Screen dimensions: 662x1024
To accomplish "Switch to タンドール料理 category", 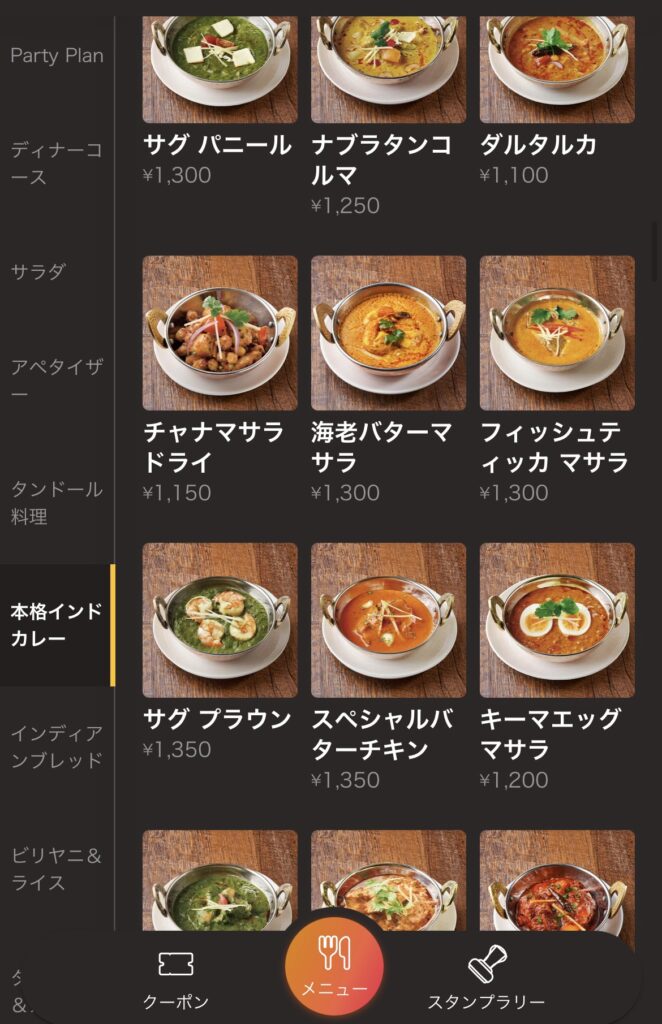I will coord(57,502).
